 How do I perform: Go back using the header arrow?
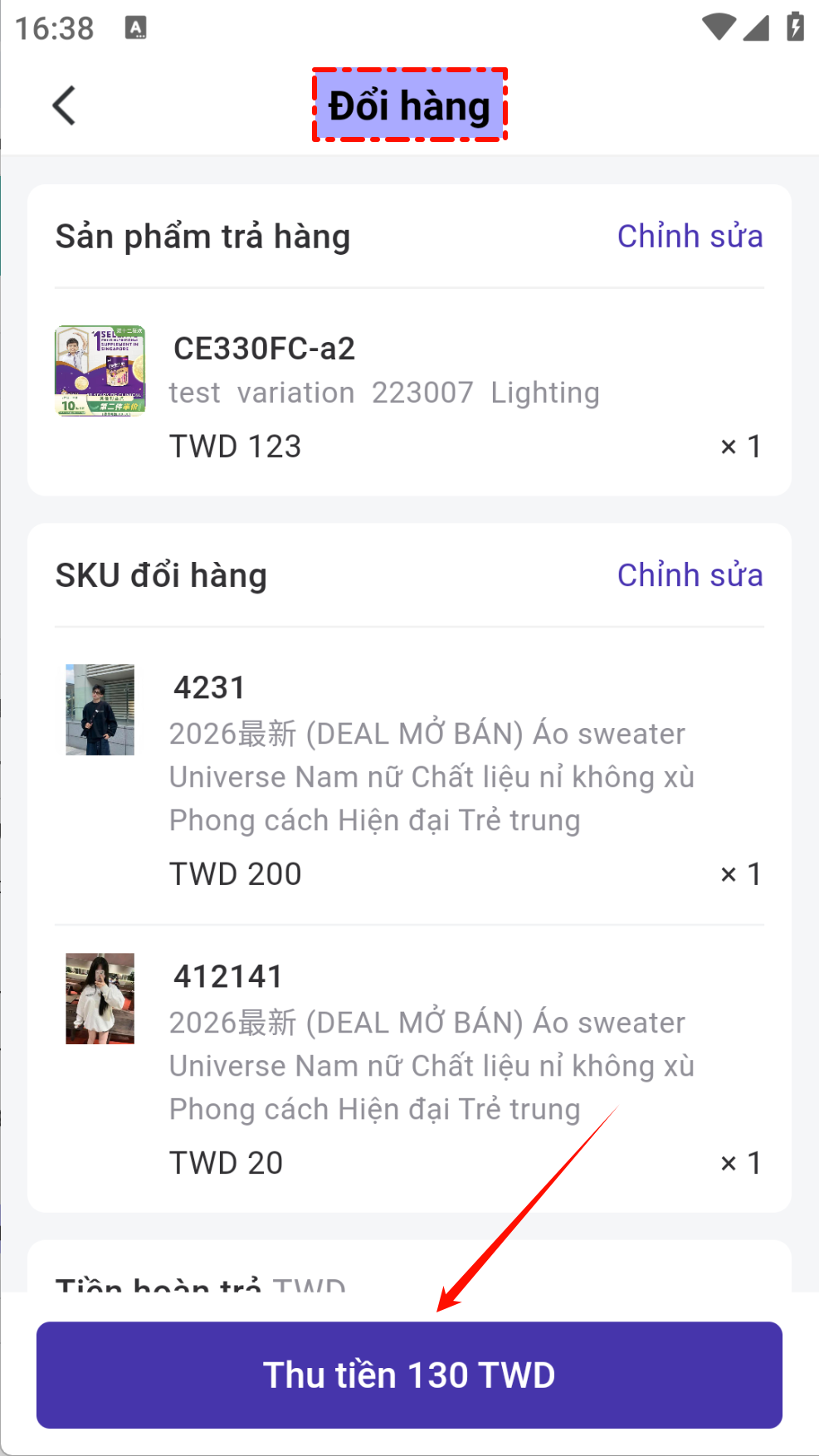[64, 106]
